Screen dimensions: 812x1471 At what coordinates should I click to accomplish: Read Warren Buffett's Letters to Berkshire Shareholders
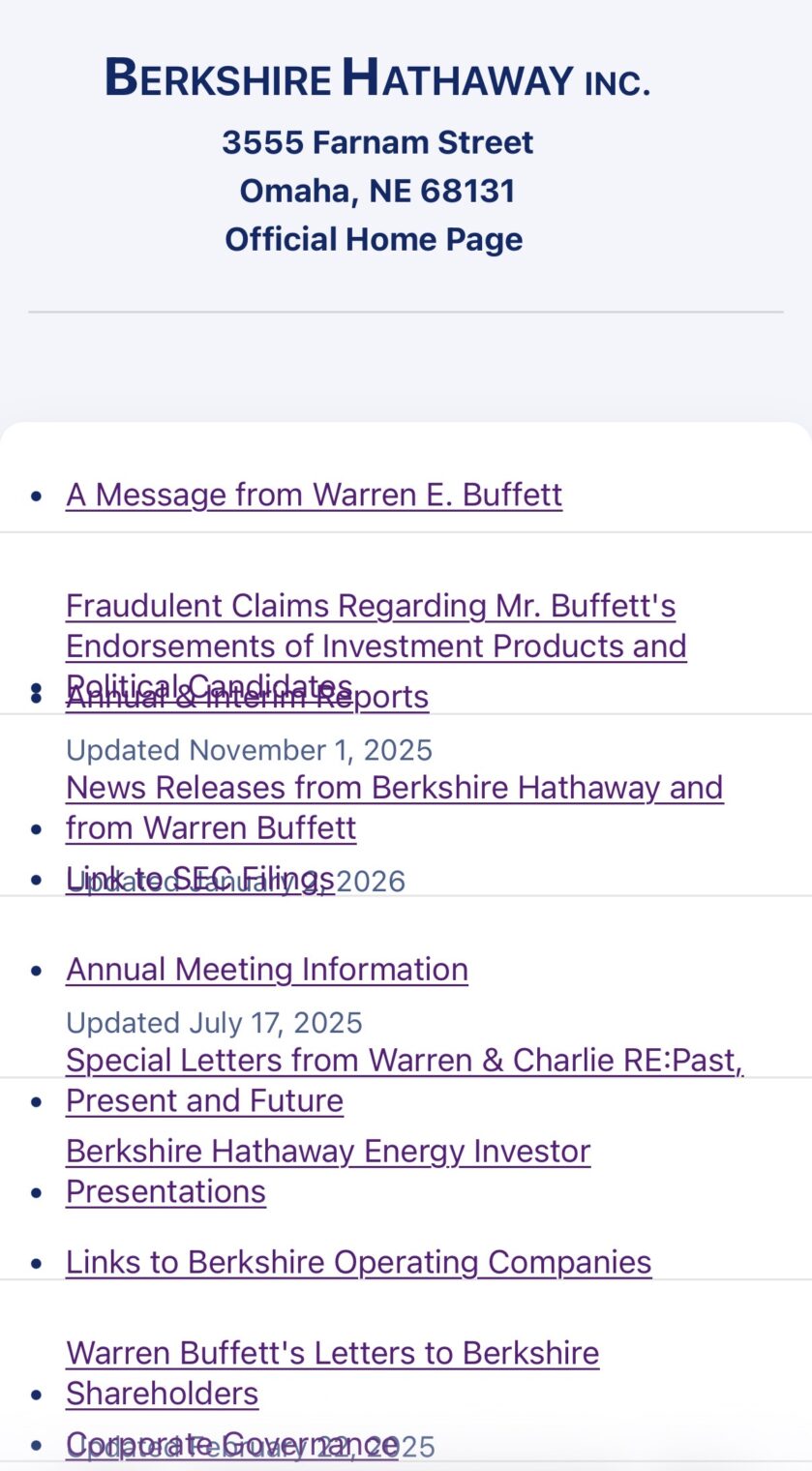[332, 1353]
